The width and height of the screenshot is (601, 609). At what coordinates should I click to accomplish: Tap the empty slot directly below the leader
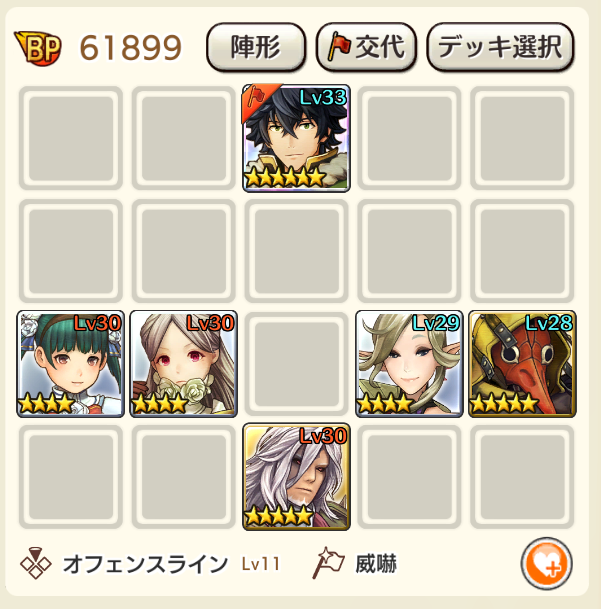(296, 251)
